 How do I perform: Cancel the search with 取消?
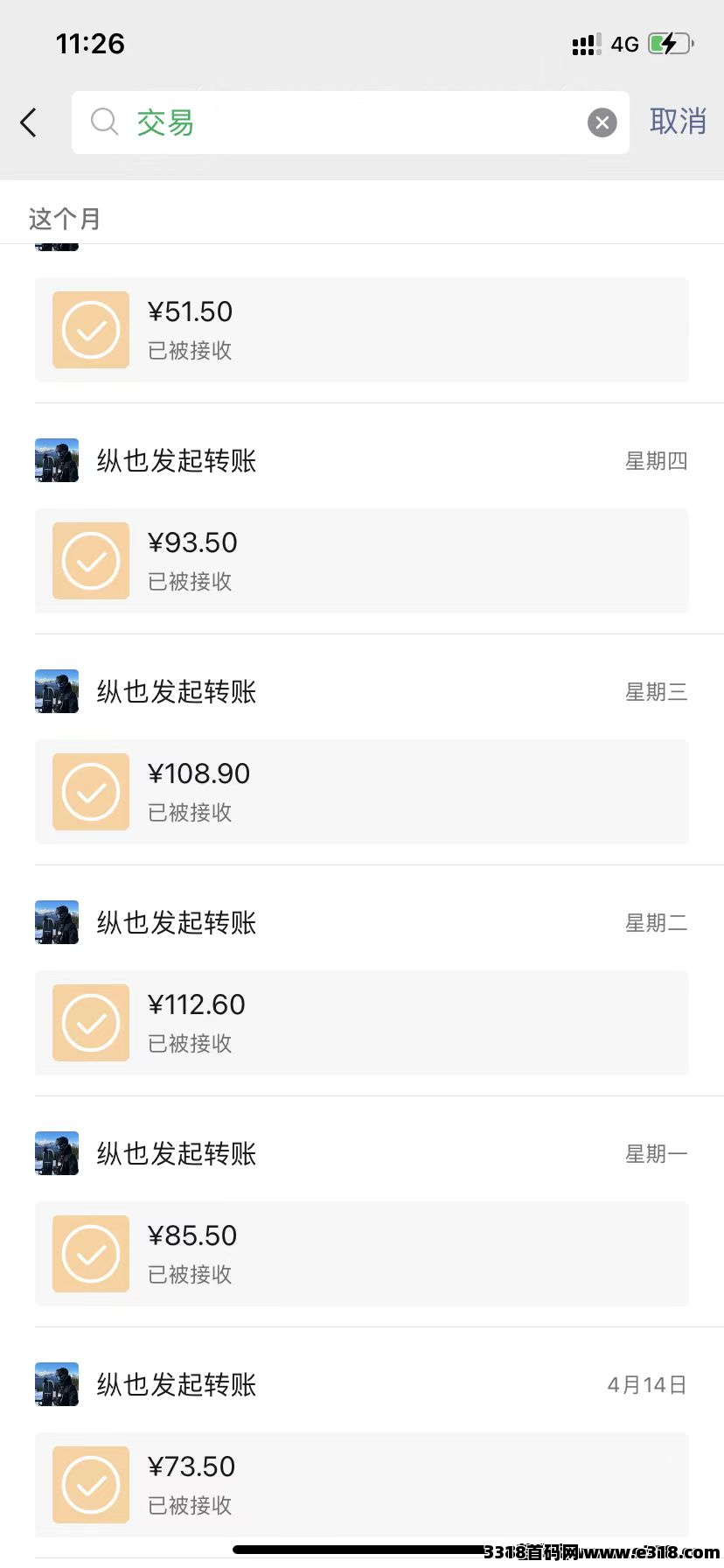click(678, 122)
